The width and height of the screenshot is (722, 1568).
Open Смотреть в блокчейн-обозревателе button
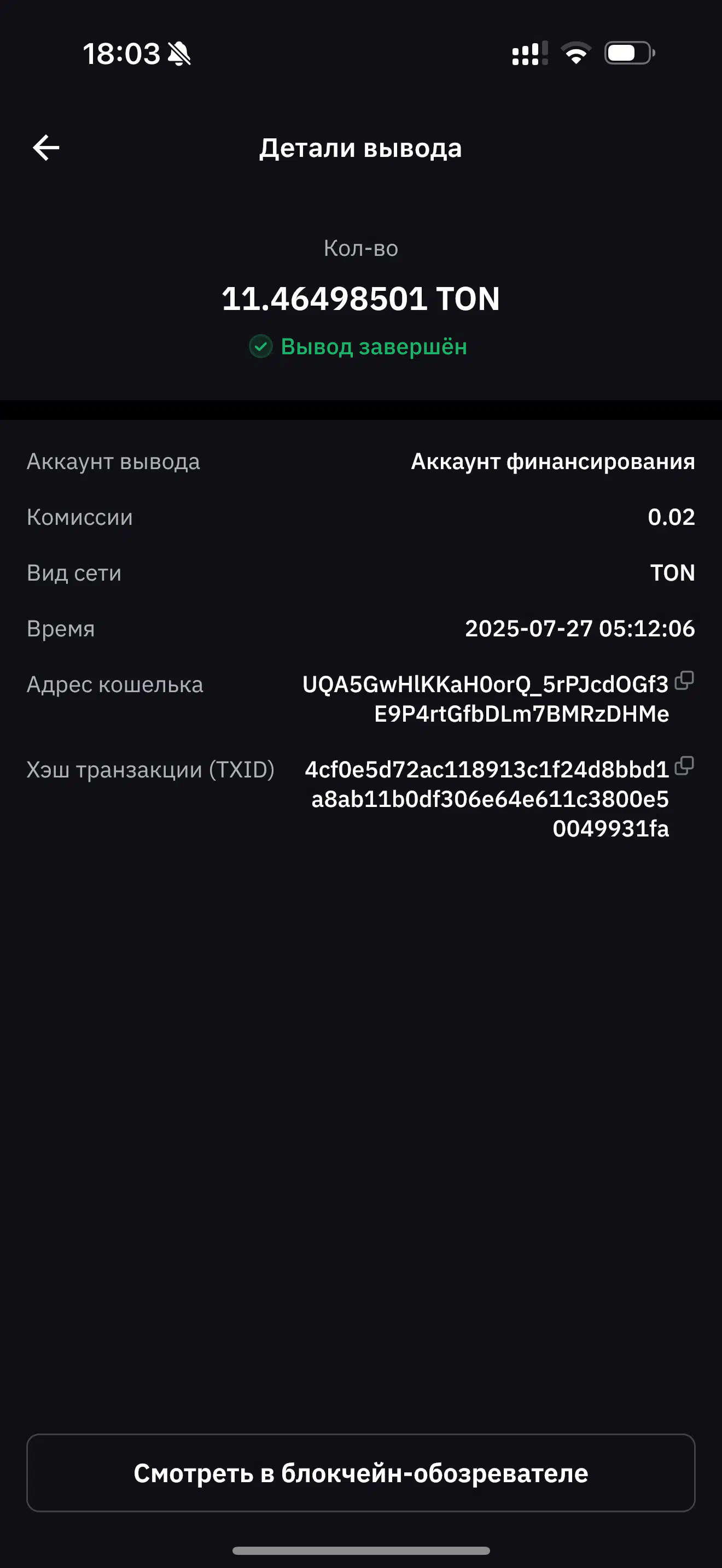[x=361, y=1472]
